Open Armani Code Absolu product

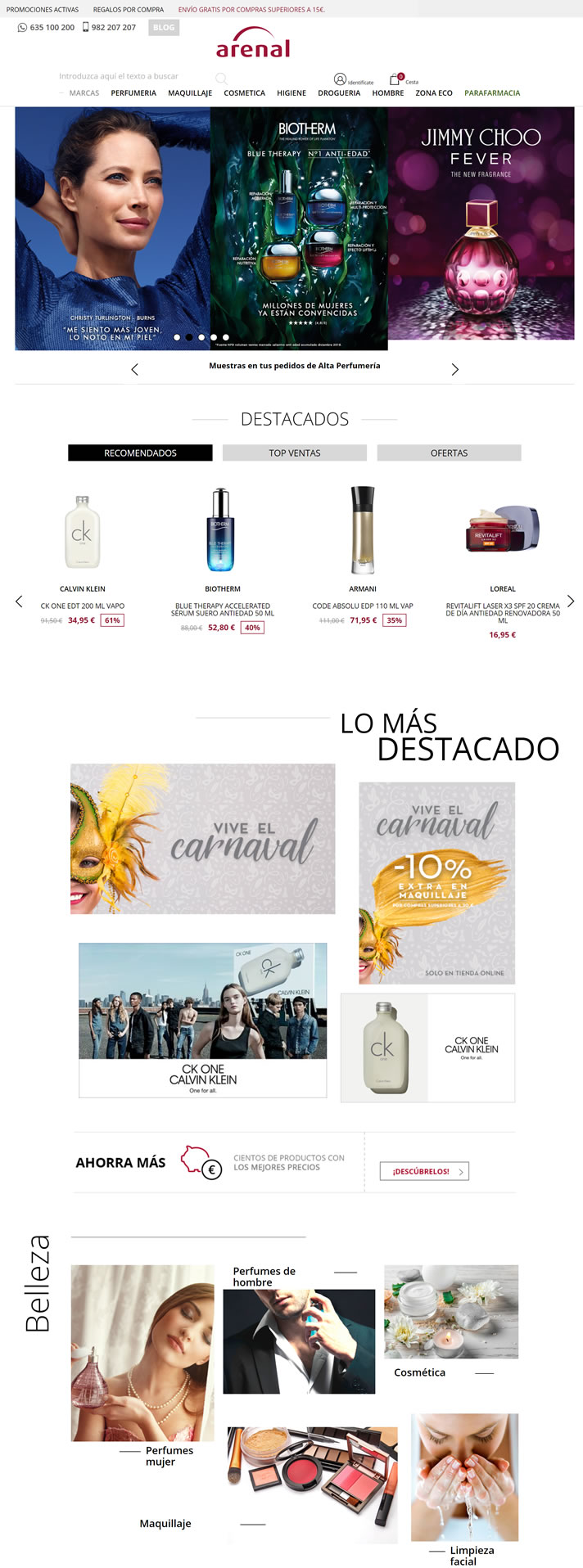pos(363,532)
